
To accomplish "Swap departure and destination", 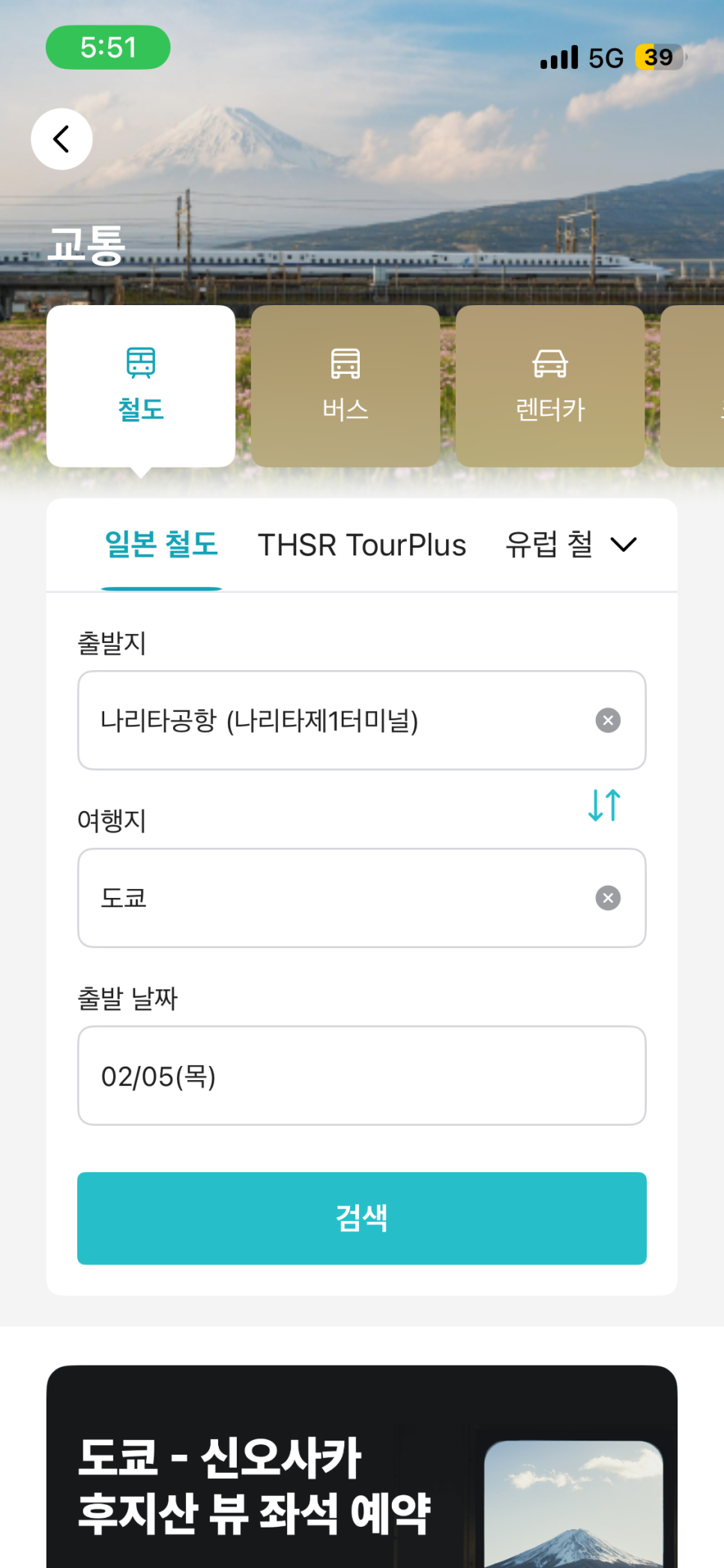I will [604, 806].
